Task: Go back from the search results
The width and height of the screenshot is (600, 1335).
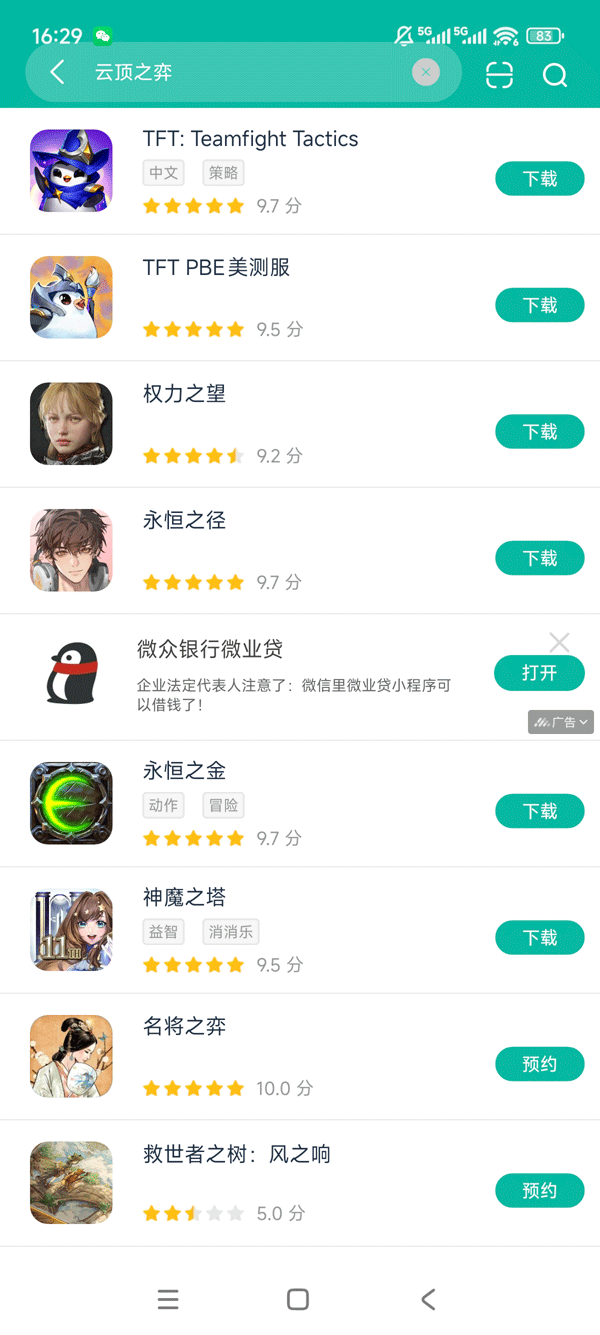Action: (x=57, y=72)
